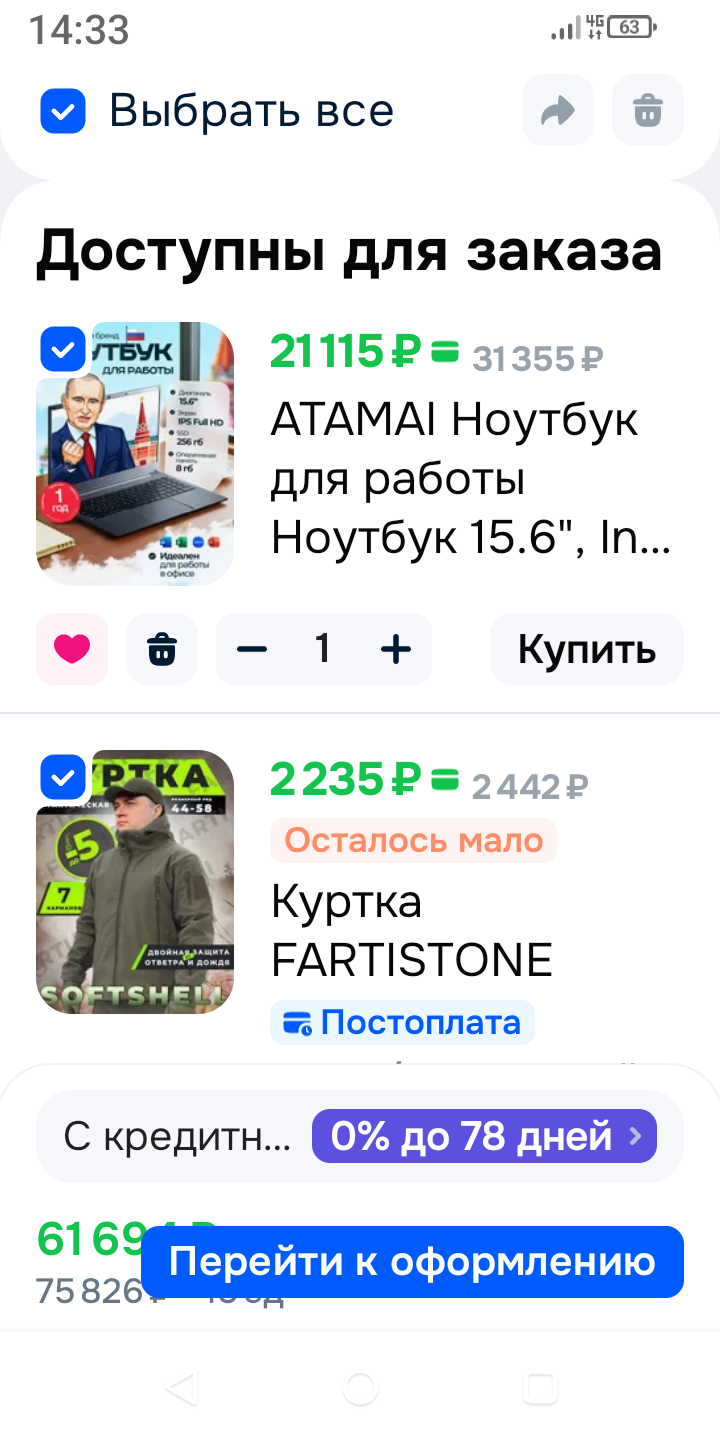720x1440 pixels.
Task: Uncheck the ATAMAI laptop checkbox
Action: [63, 350]
